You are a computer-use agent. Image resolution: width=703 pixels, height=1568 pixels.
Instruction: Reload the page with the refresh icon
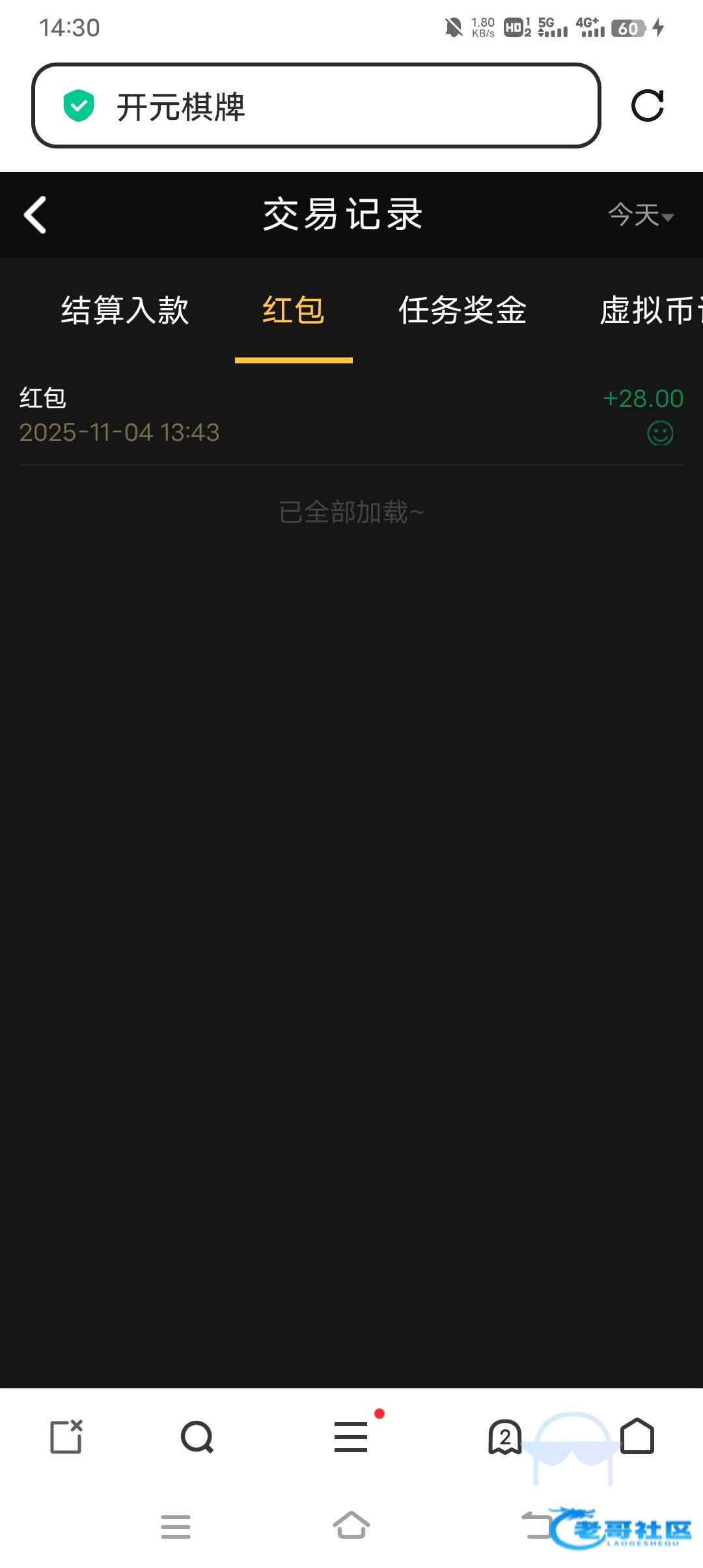(648, 105)
